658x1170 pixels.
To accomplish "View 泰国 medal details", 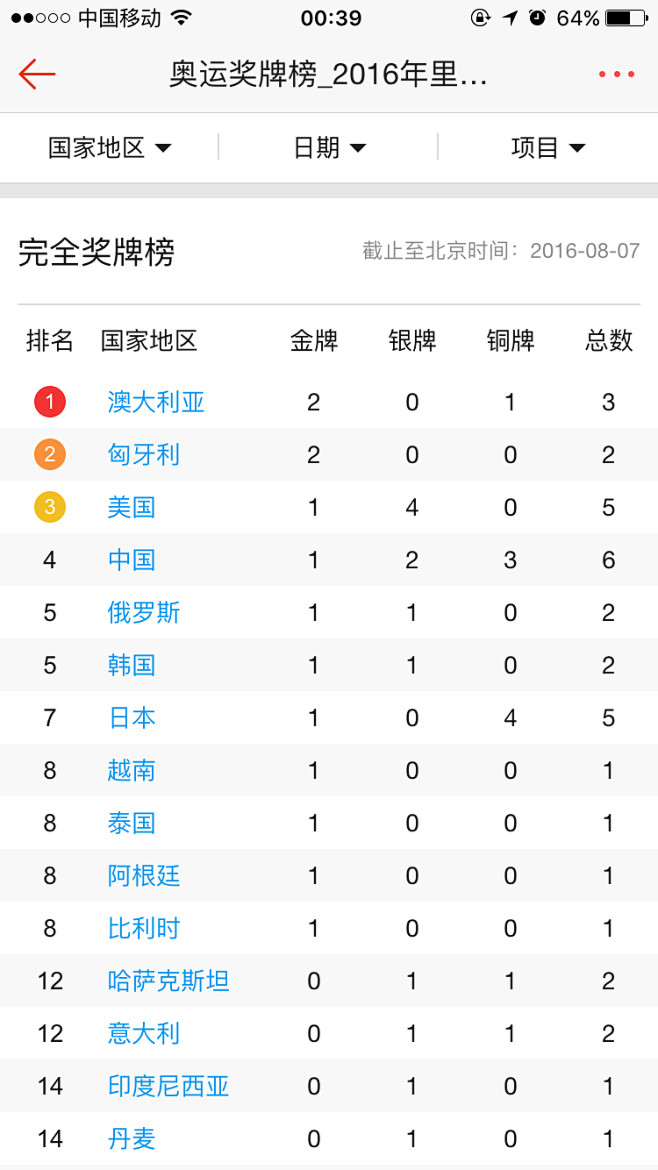I will pos(132,823).
